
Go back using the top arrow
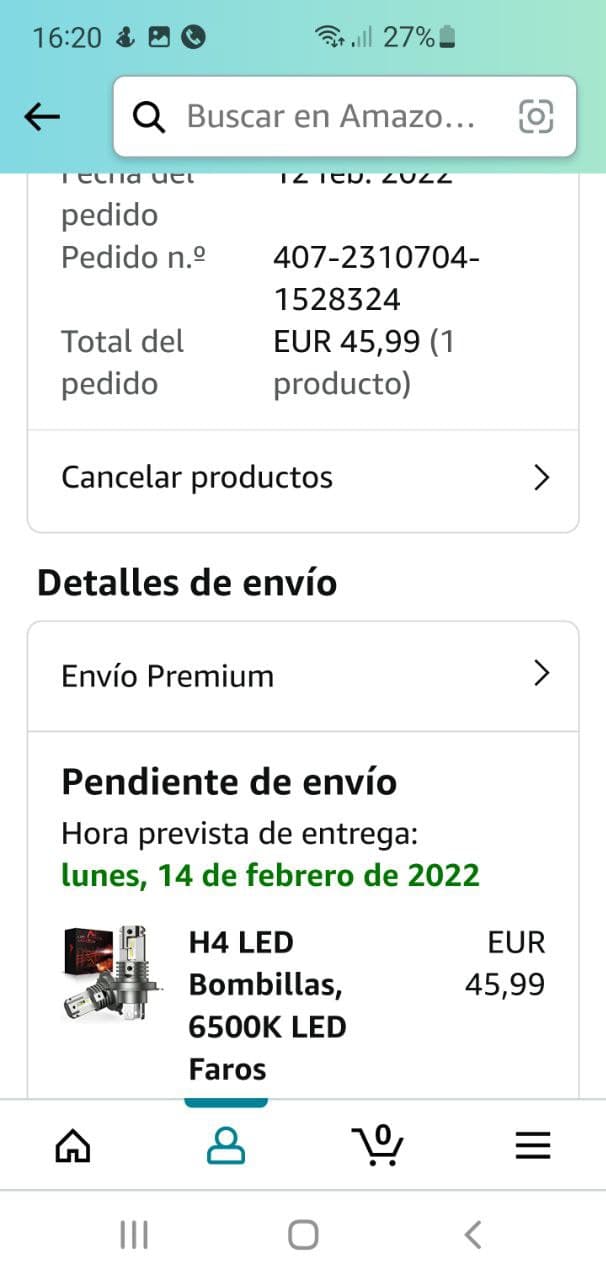click(42, 117)
